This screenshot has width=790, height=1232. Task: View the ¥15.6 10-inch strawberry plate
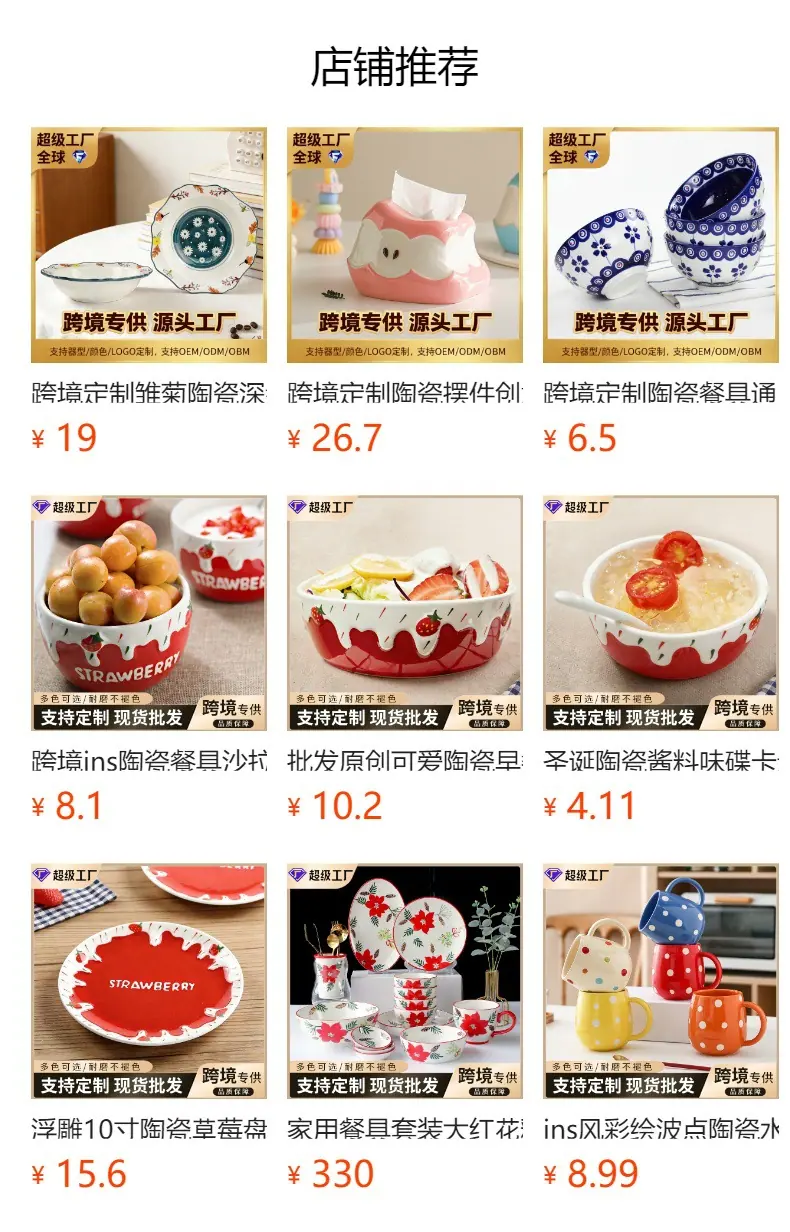pyautogui.click(x=149, y=981)
